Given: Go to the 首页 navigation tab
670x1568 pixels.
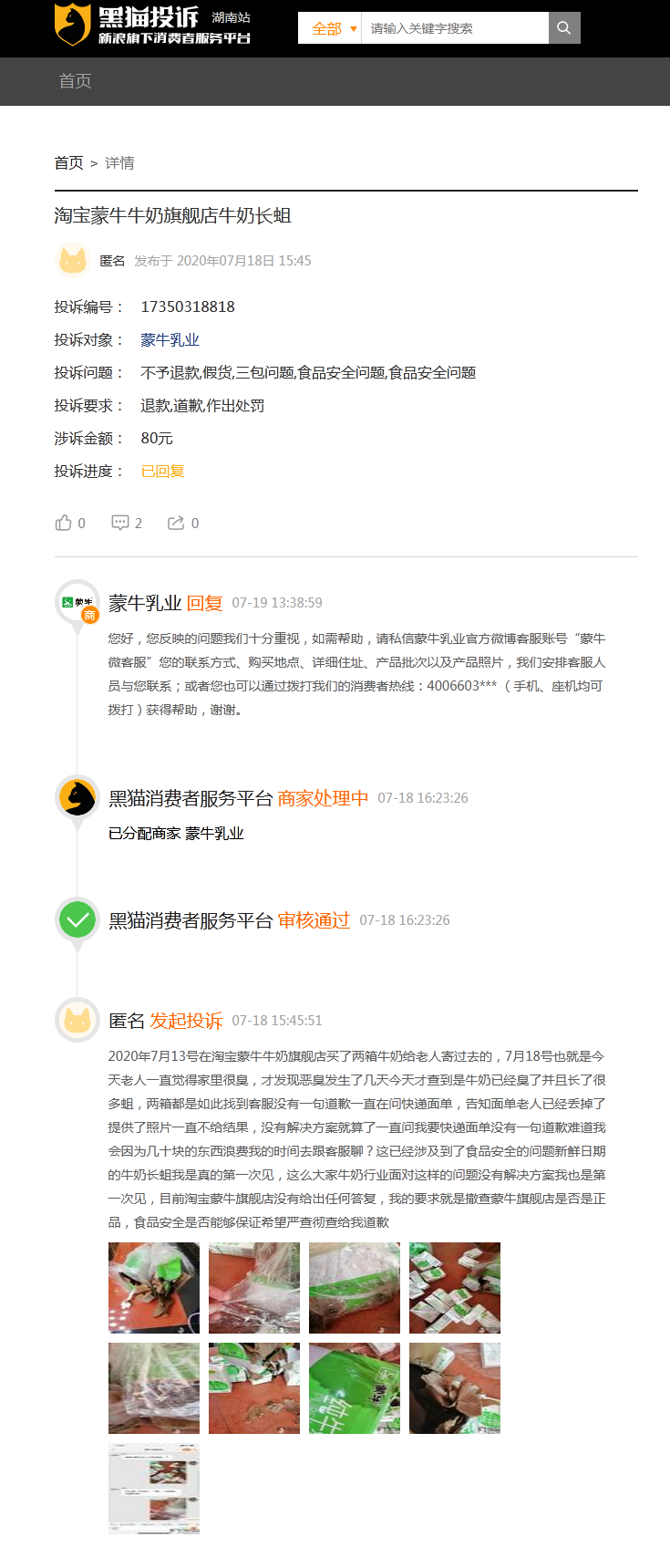Looking at the screenshot, I should click(75, 81).
